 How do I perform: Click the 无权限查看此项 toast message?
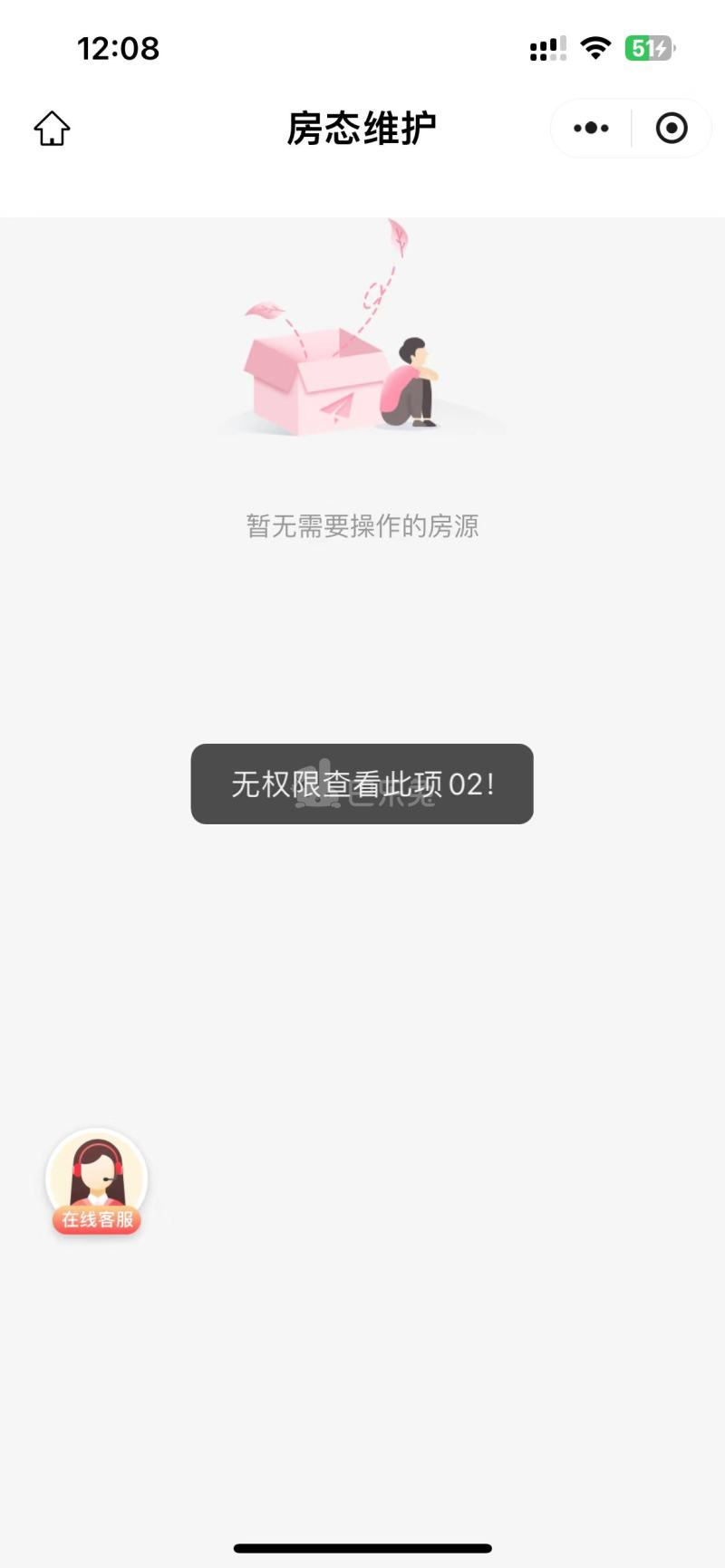[362, 784]
